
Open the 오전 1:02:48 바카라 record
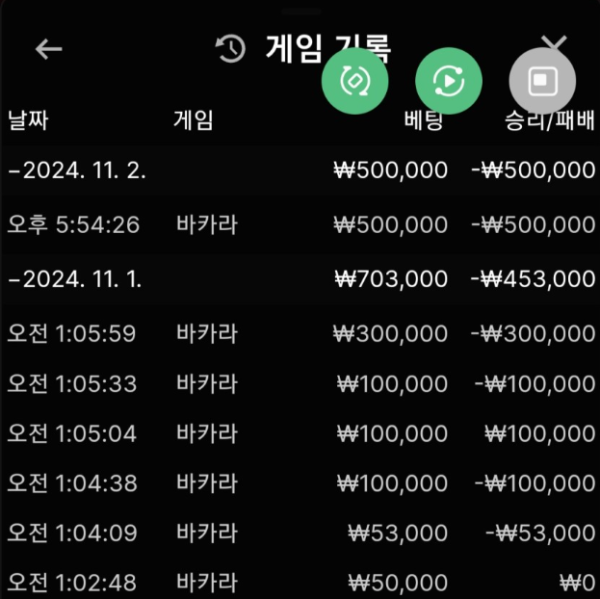point(300,581)
